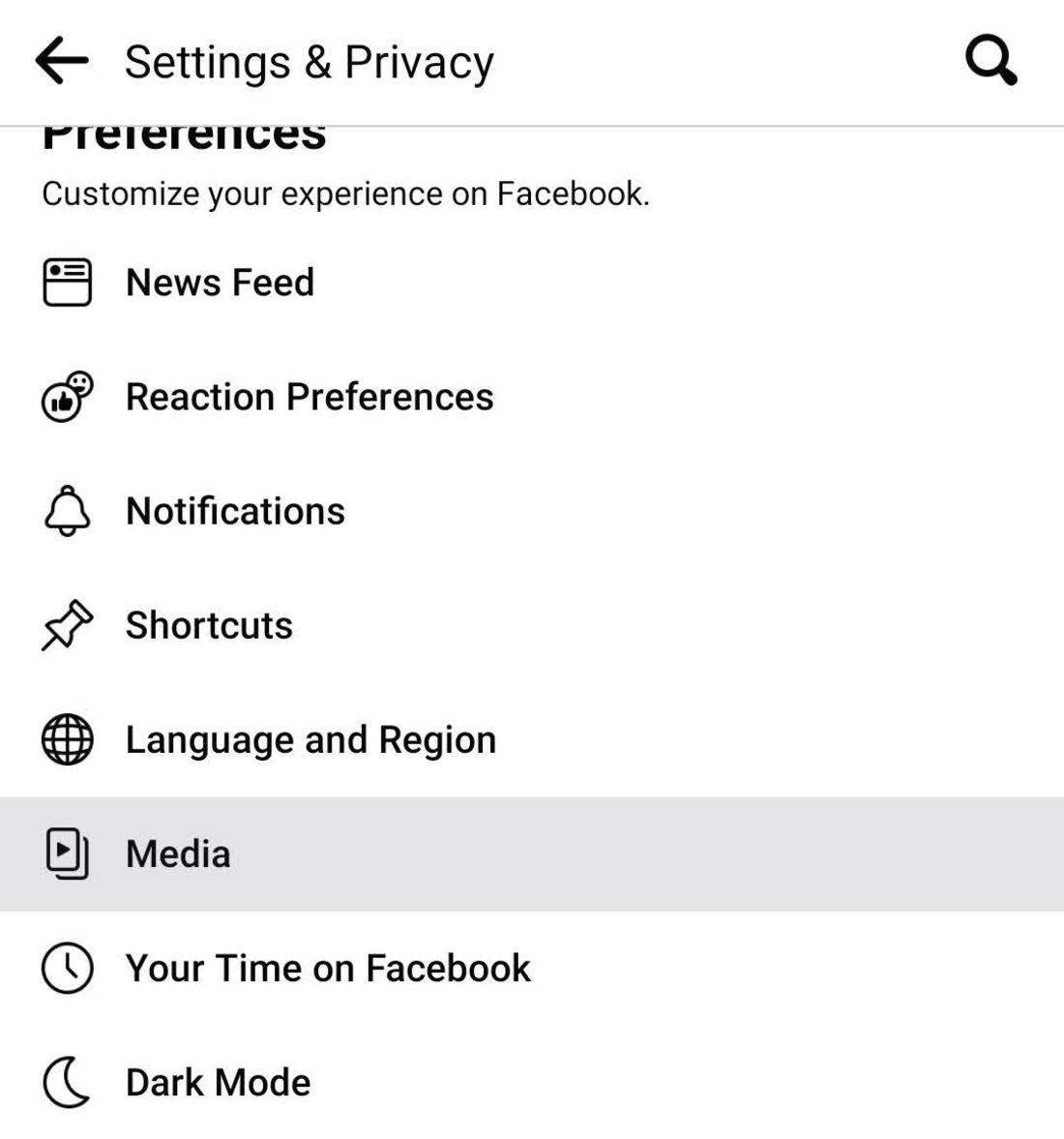This screenshot has width=1064, height=1139.
Task: Open the highlighted Media settings
Action: click(177, 853)
